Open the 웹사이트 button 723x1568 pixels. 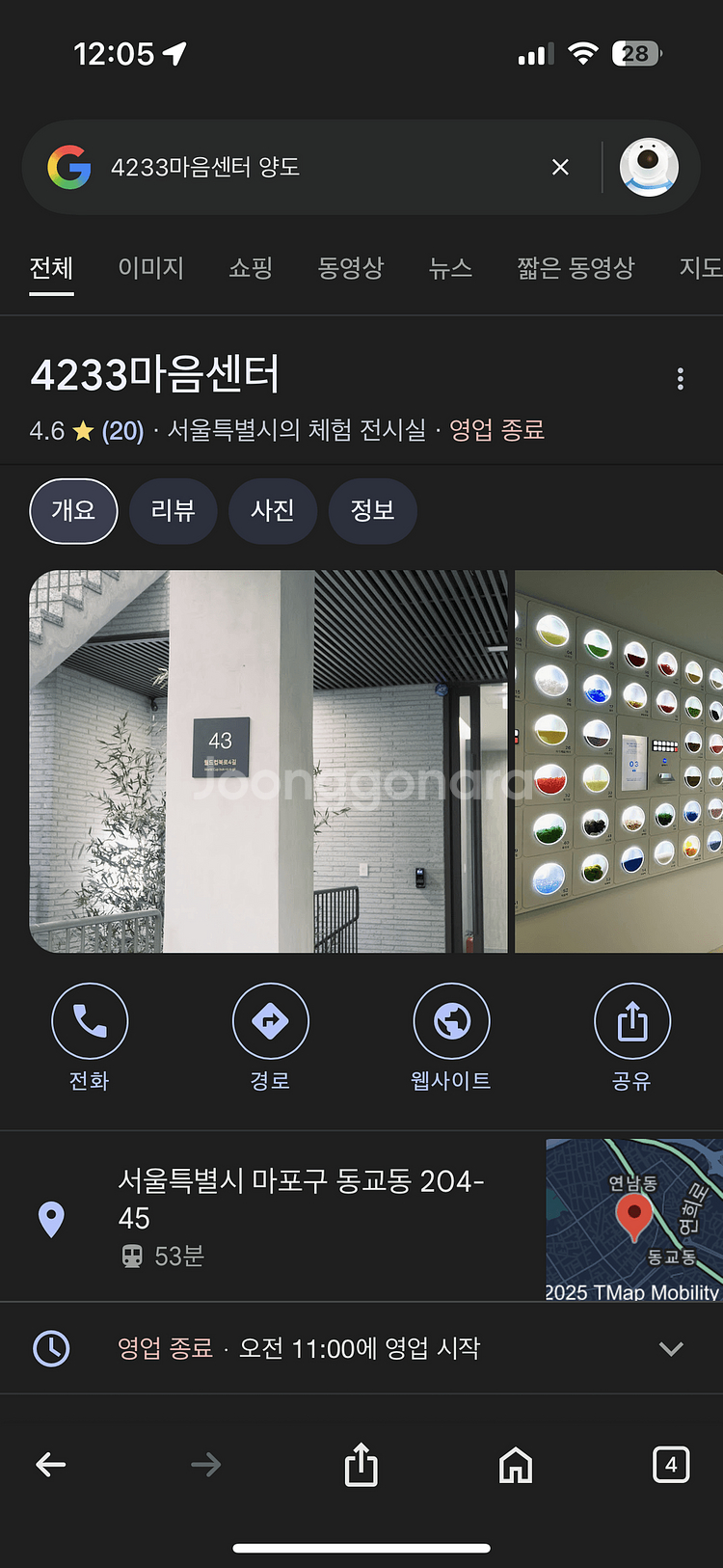tap(451, 1038)
